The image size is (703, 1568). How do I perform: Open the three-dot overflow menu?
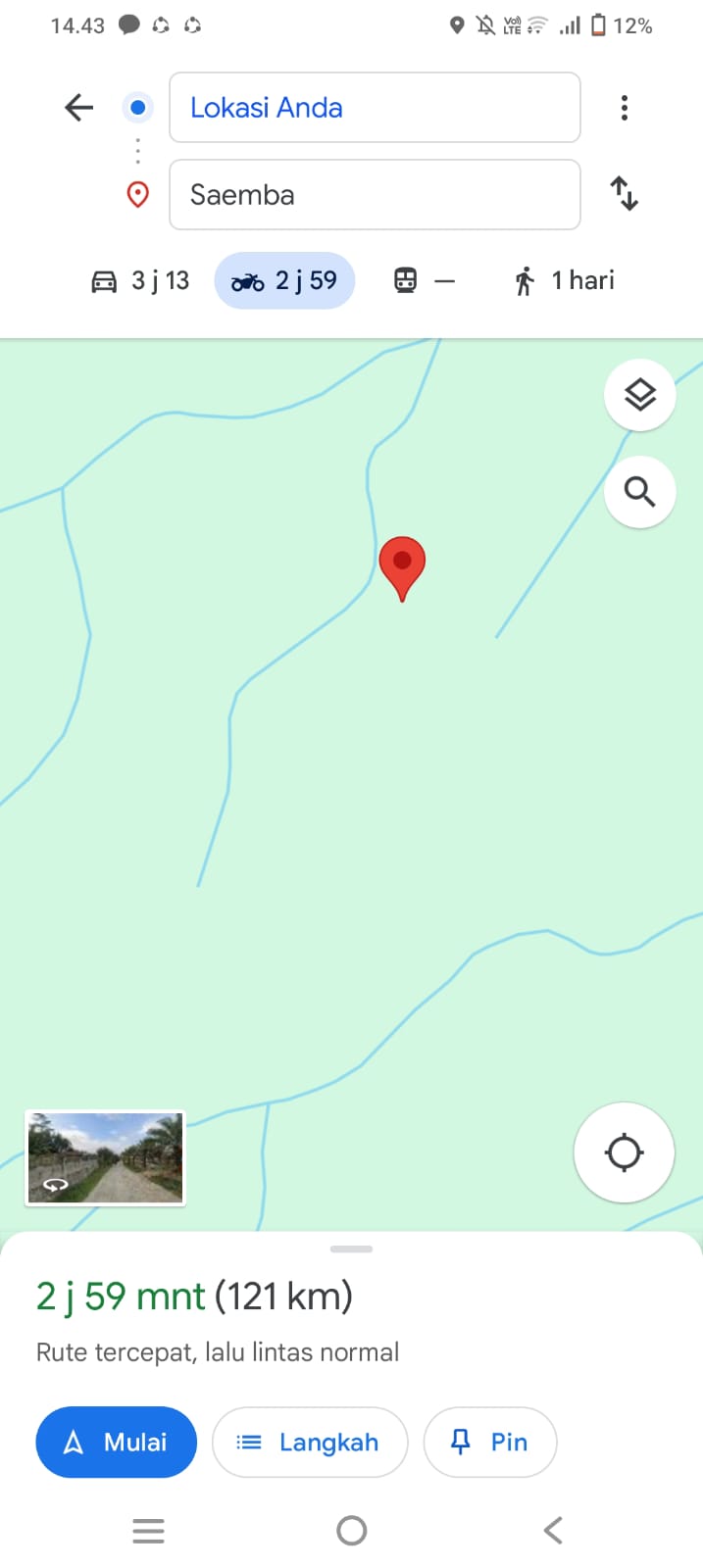coord(625,108)
